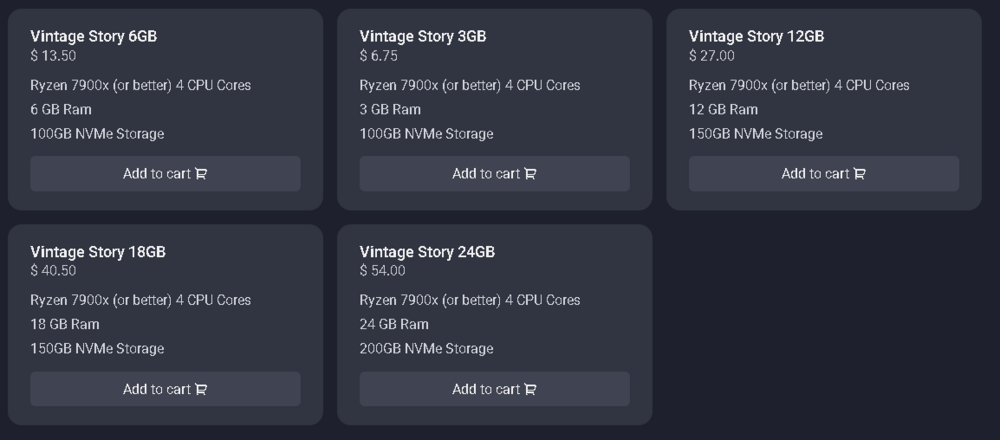Add Vintage Story 3GB to cart
Viewport: 1000px width, 440px height.
tap(494, 174)
